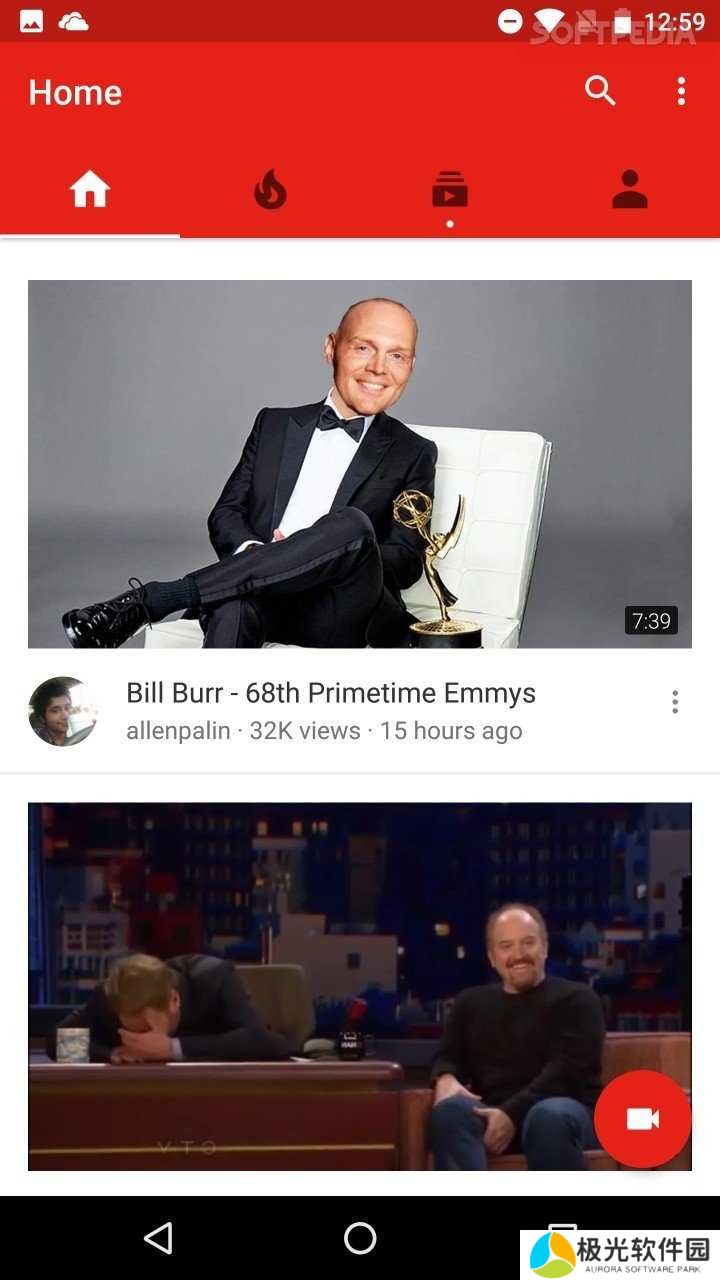Tap the system home button

point(360,1238)
